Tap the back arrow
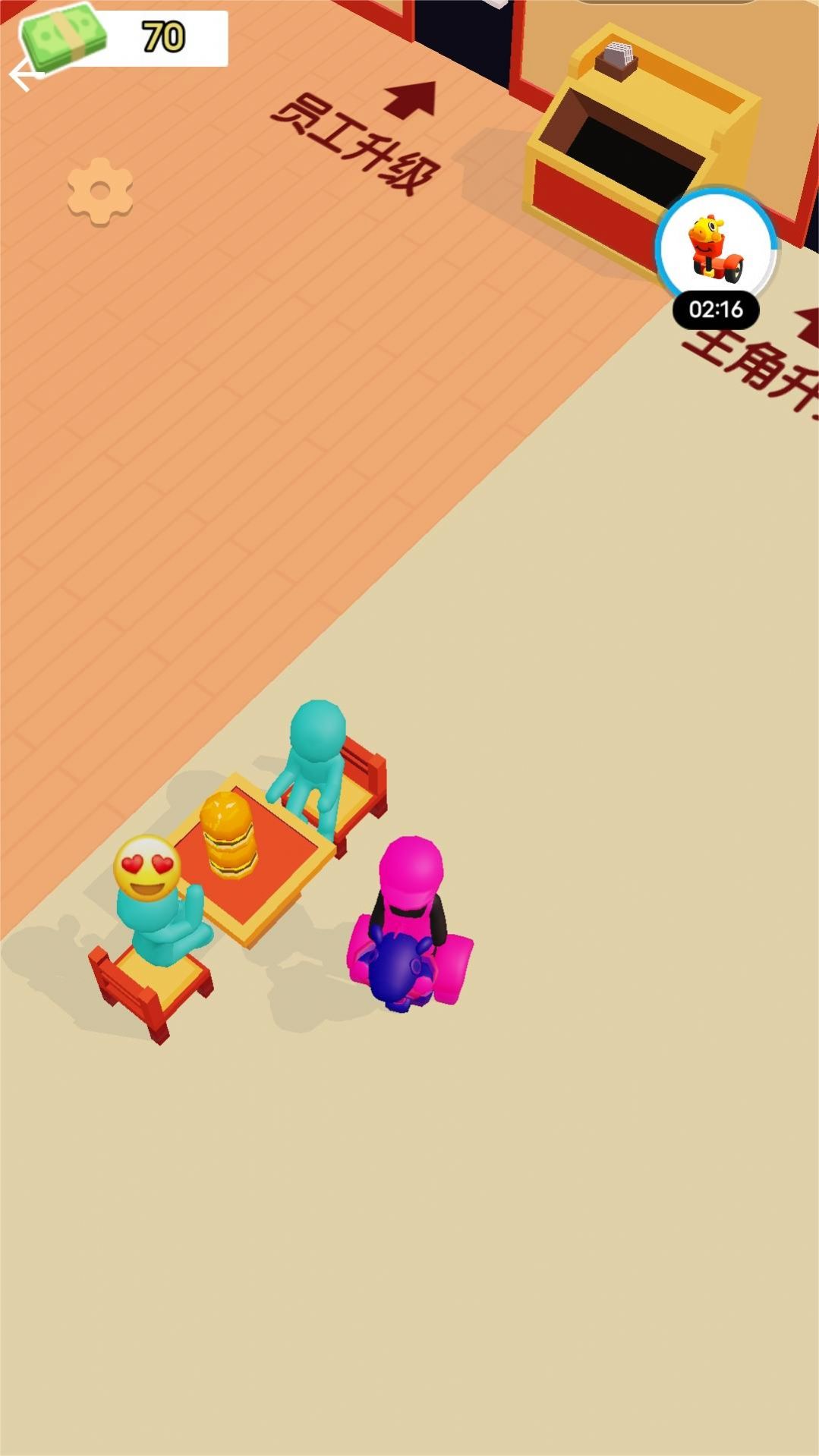 tap(23, 74)
